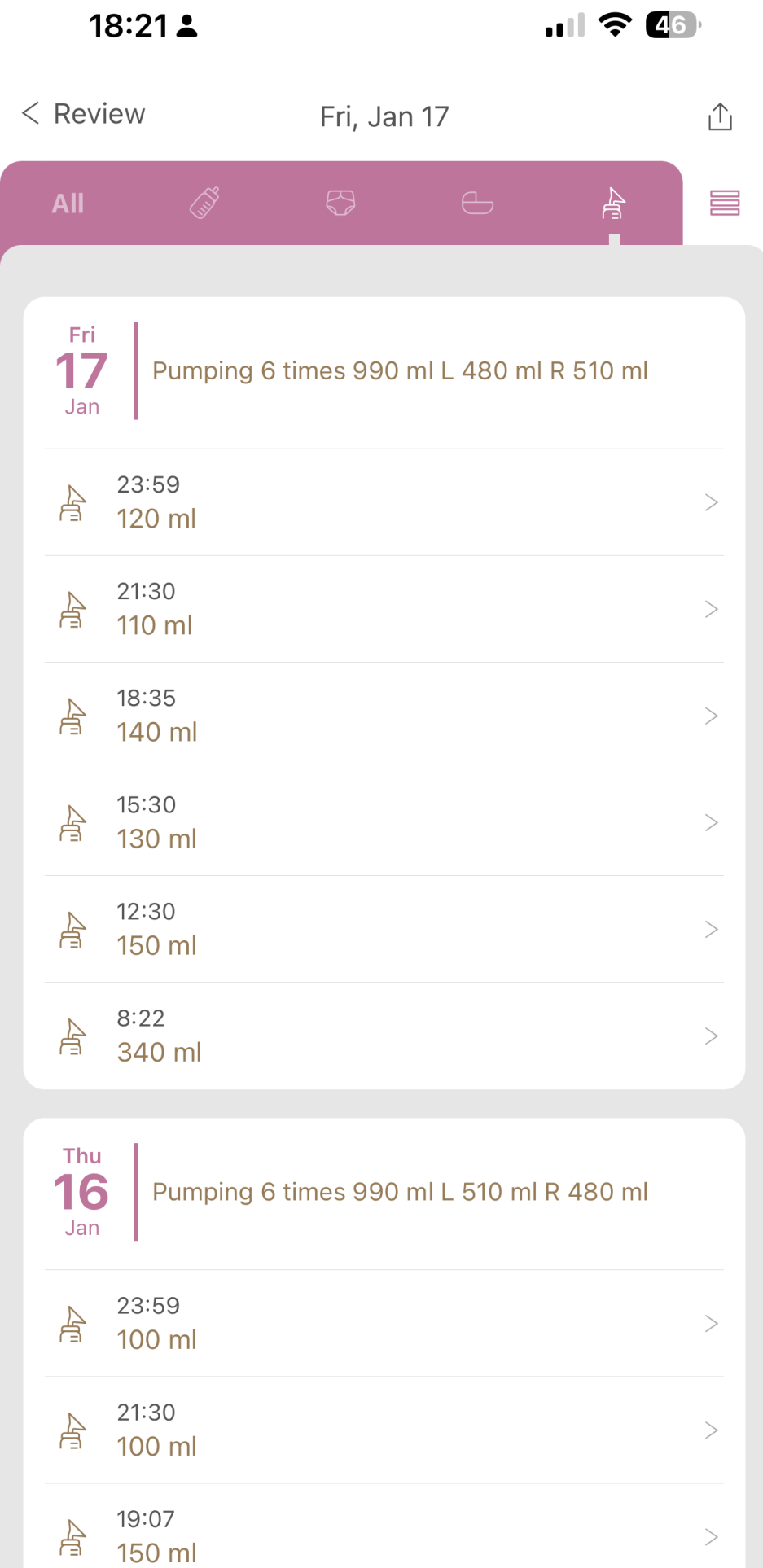This screenshot has height=1568, width=763.
Task: Open the 19:07 150 ml pumping entry
Action: pos(384,1526)
